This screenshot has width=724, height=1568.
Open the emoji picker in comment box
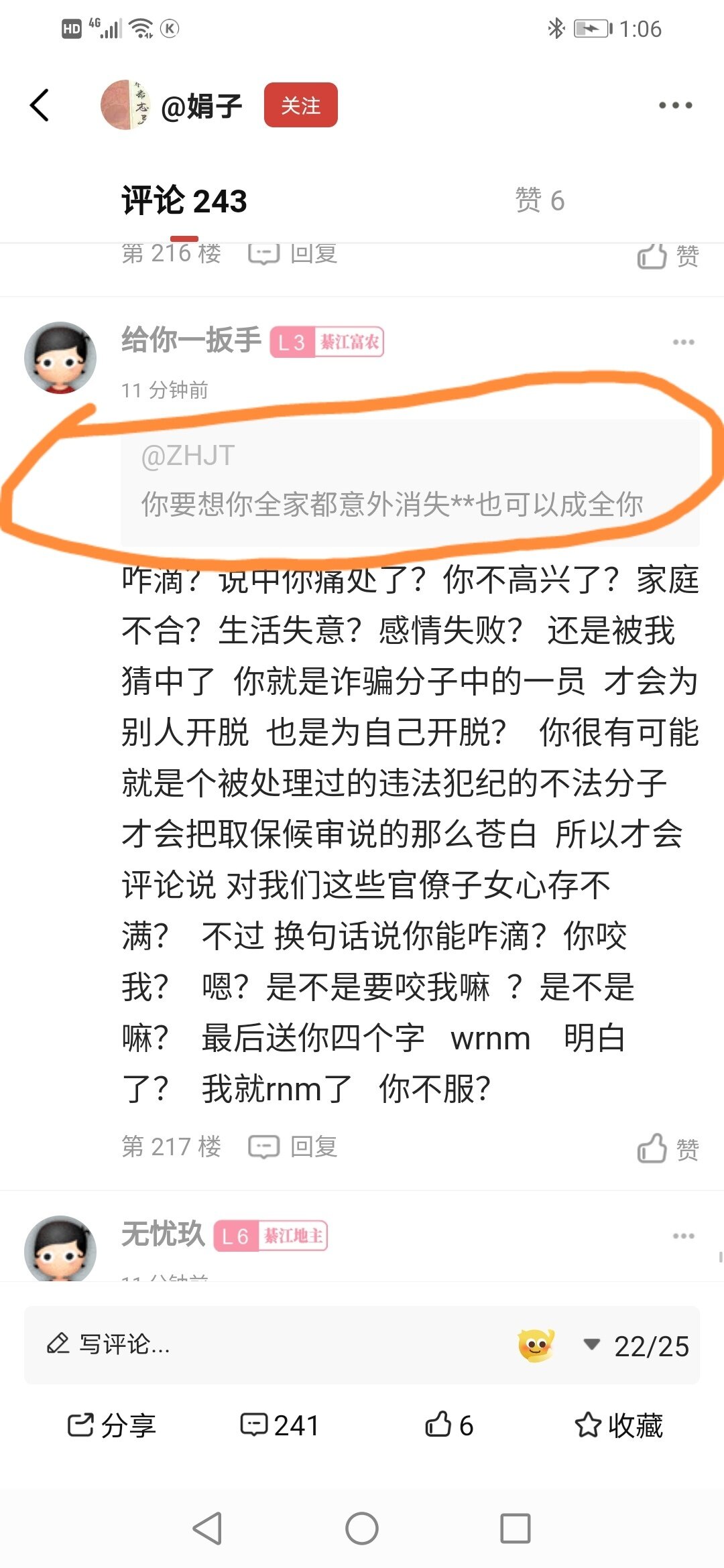pyautogui.click(x=536, y=1344)
